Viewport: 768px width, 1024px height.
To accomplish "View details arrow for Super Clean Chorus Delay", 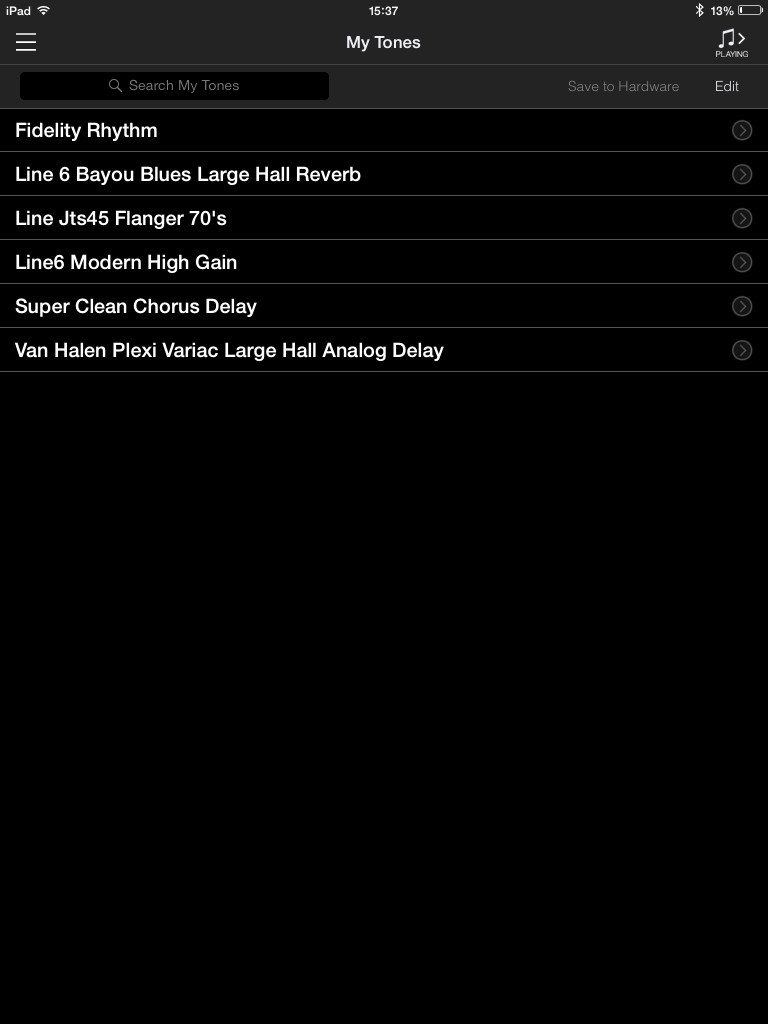I will (742, 307).
